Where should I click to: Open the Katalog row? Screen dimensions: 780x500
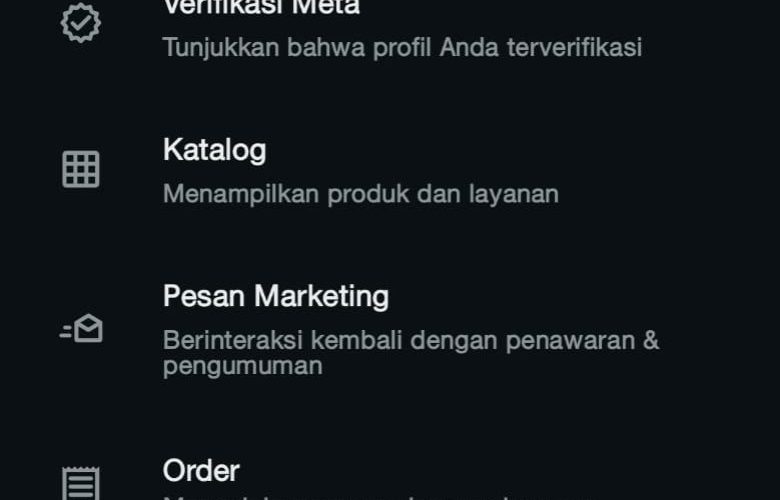click(360, 170)
